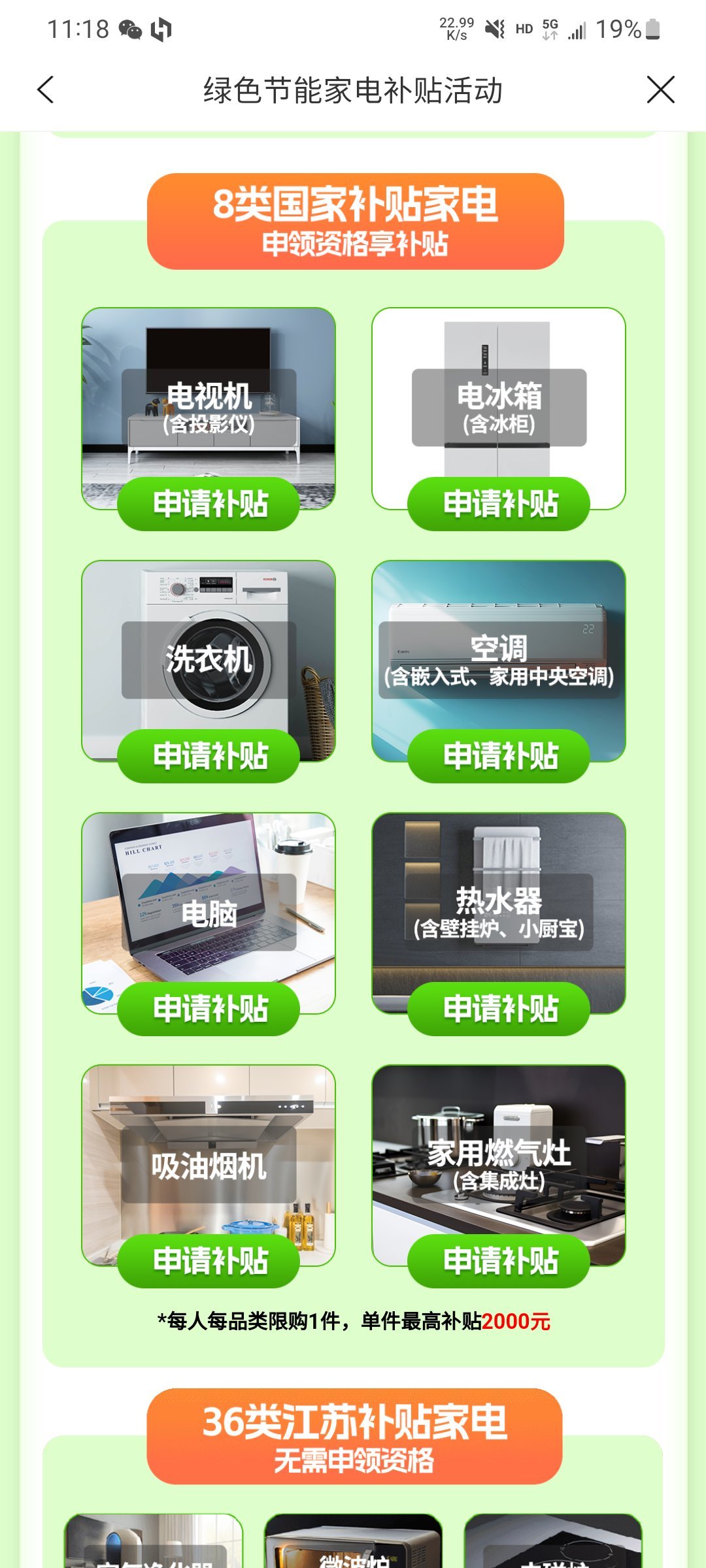
Task: Apply for subsidy on 电冰箱
Action: [x=499, y=504]
